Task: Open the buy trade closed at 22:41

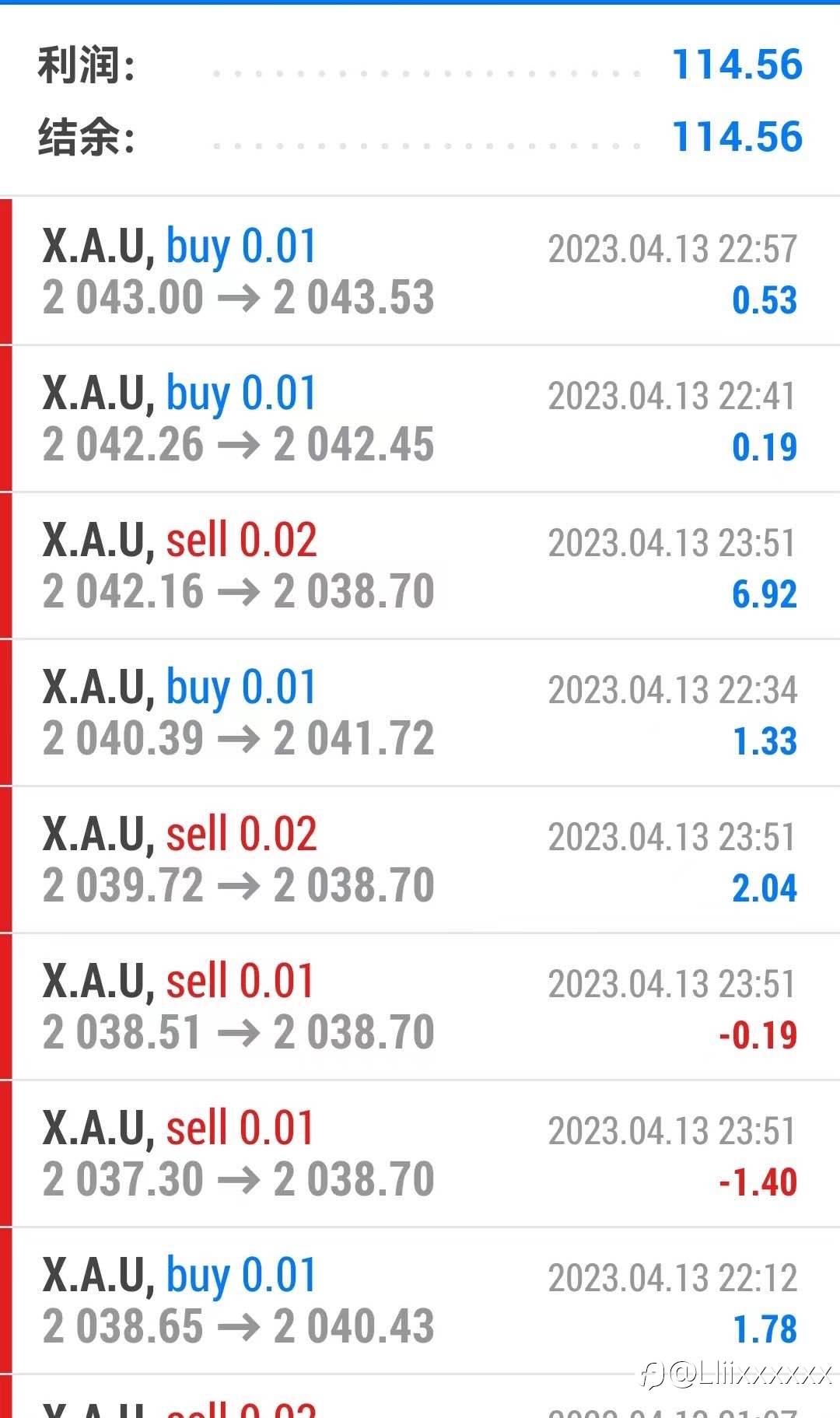Action: coord(420,418)
